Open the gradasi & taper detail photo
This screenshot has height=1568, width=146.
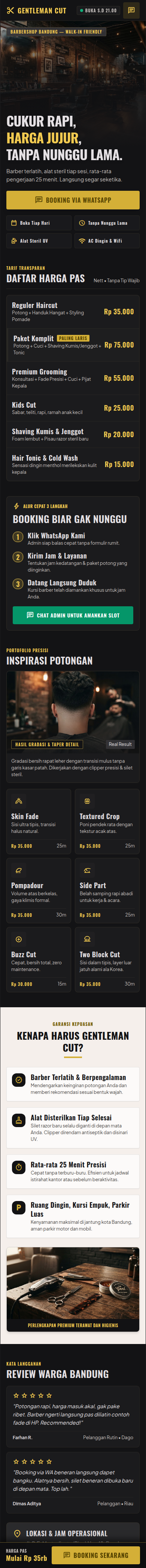(73, 711)
